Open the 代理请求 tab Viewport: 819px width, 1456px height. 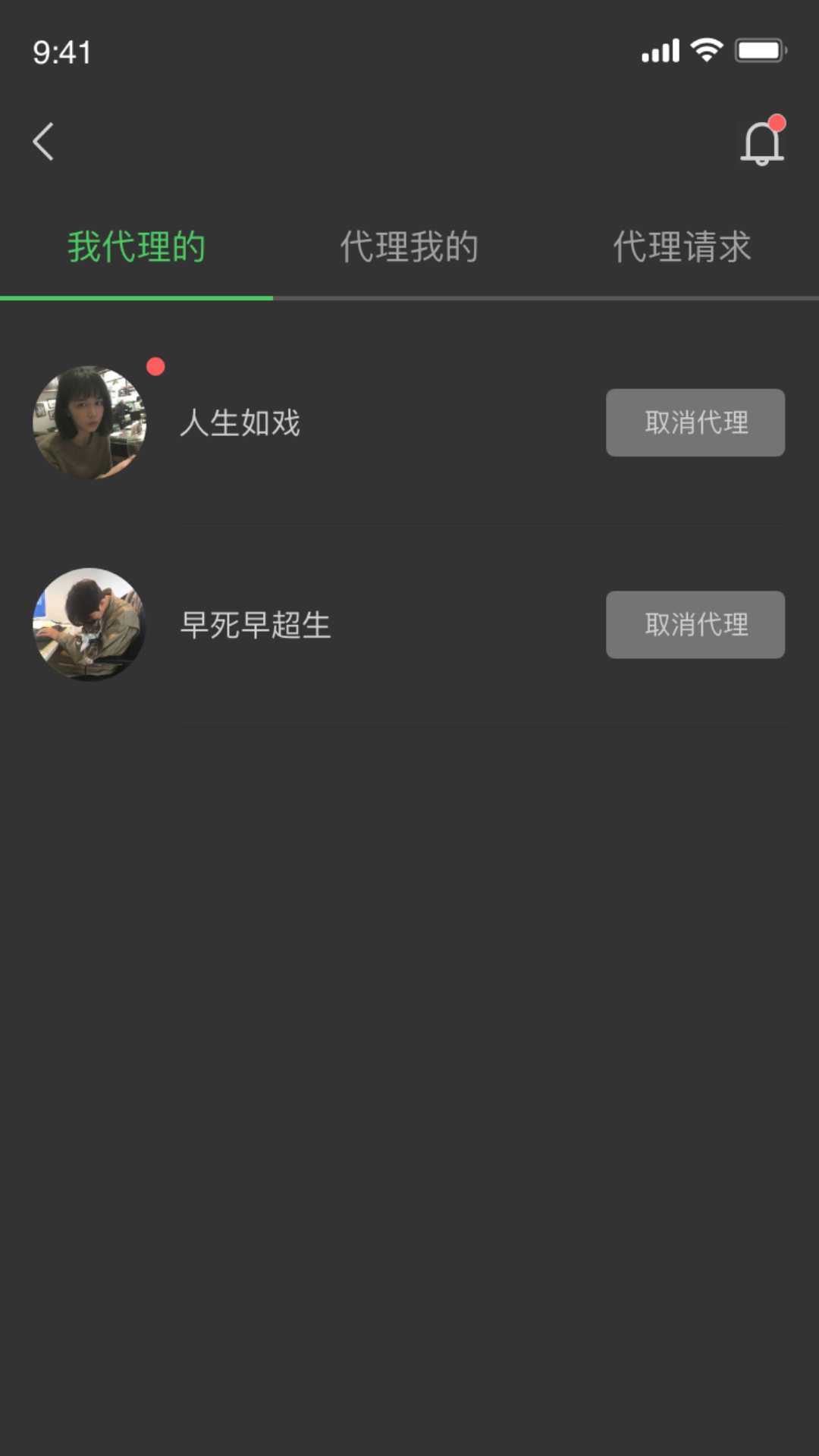coord(682,246)
